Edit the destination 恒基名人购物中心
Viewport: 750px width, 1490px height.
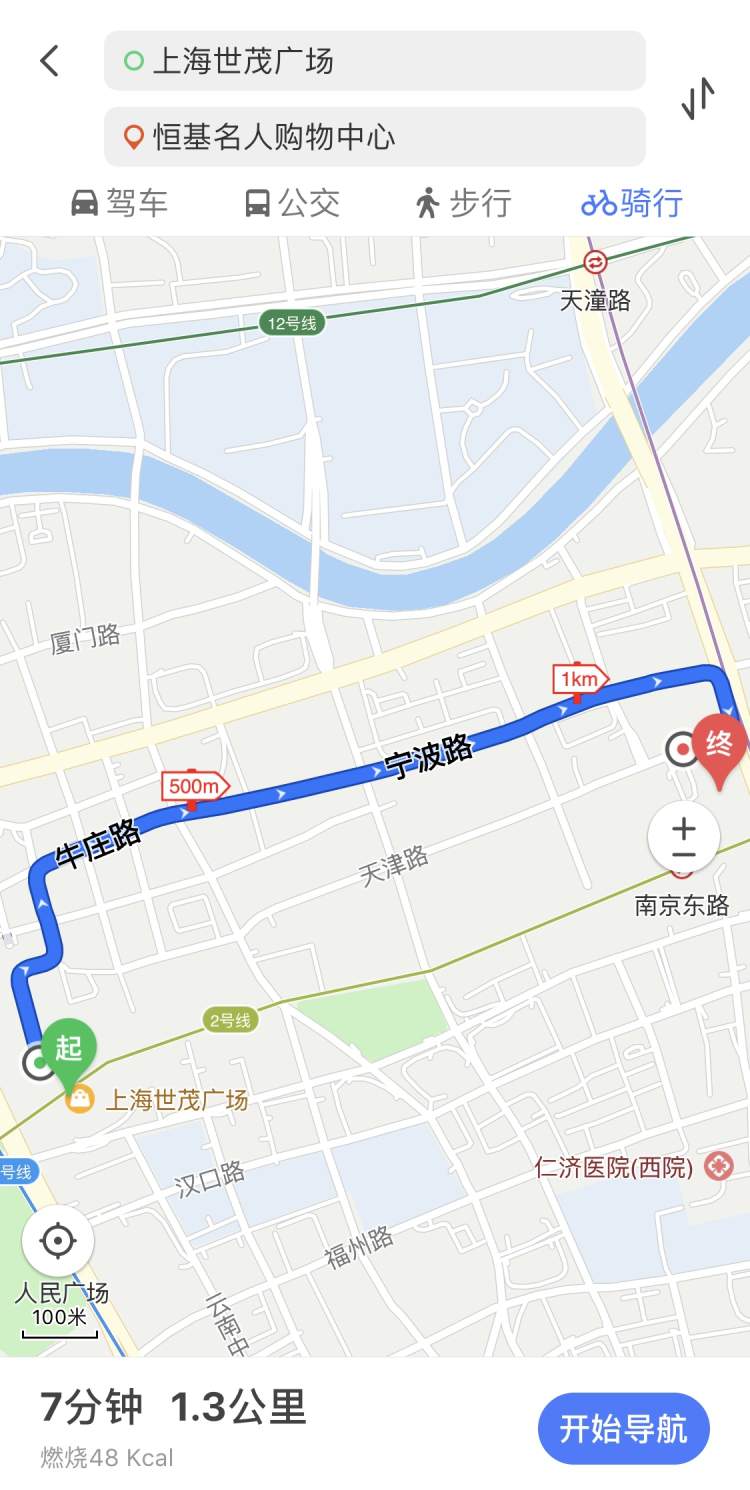pyautogui.click(x=374, y=136)
